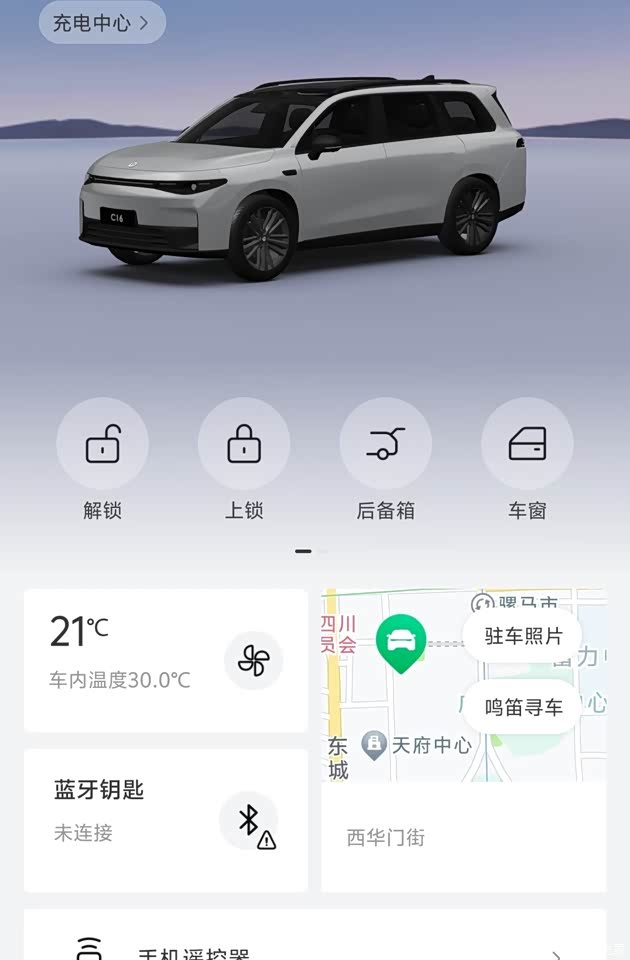The height and width of the screenshot is (960, 630).
Task: Open the 车窗 window control
Action: (527, 444)
